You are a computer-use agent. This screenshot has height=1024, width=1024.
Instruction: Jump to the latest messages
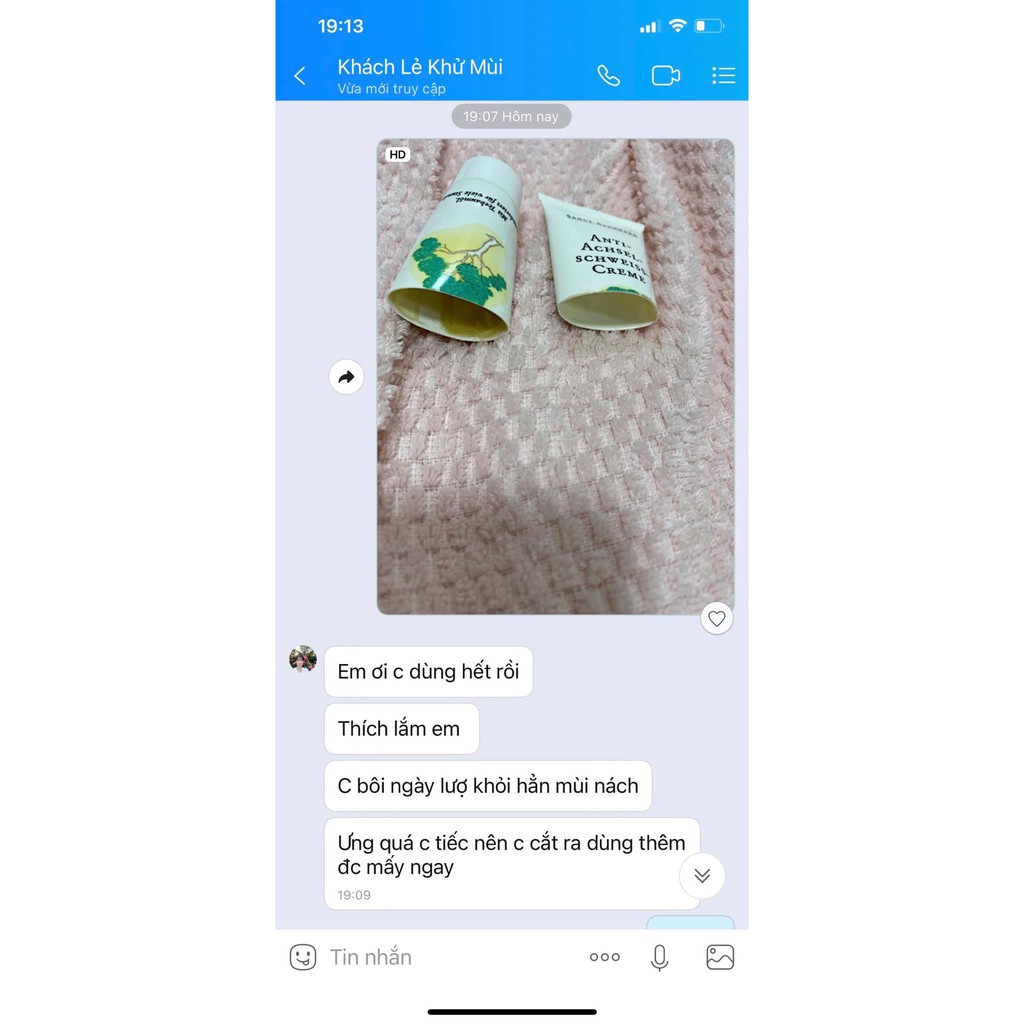(x=702, y=876)
